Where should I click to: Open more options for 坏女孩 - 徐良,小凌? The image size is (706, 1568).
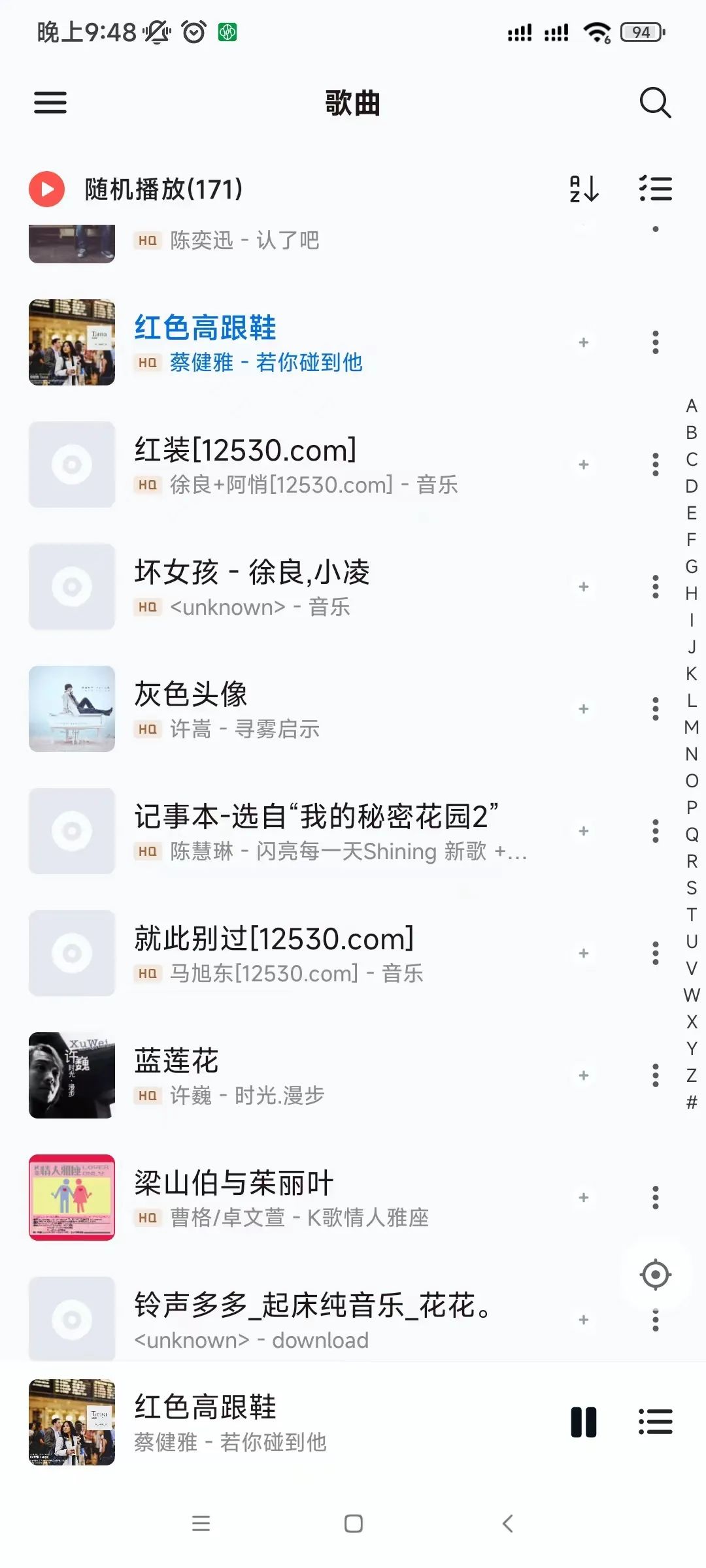(656, 587)
